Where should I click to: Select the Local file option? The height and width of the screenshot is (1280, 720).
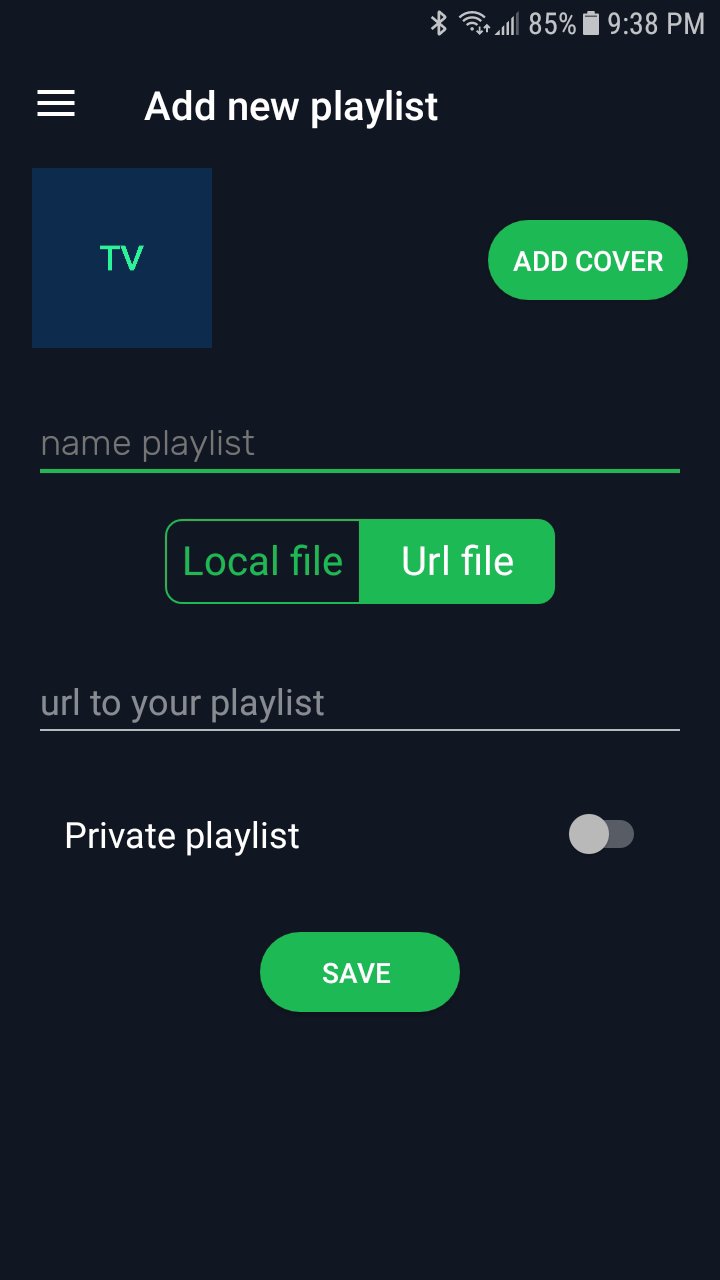point(262,561)
